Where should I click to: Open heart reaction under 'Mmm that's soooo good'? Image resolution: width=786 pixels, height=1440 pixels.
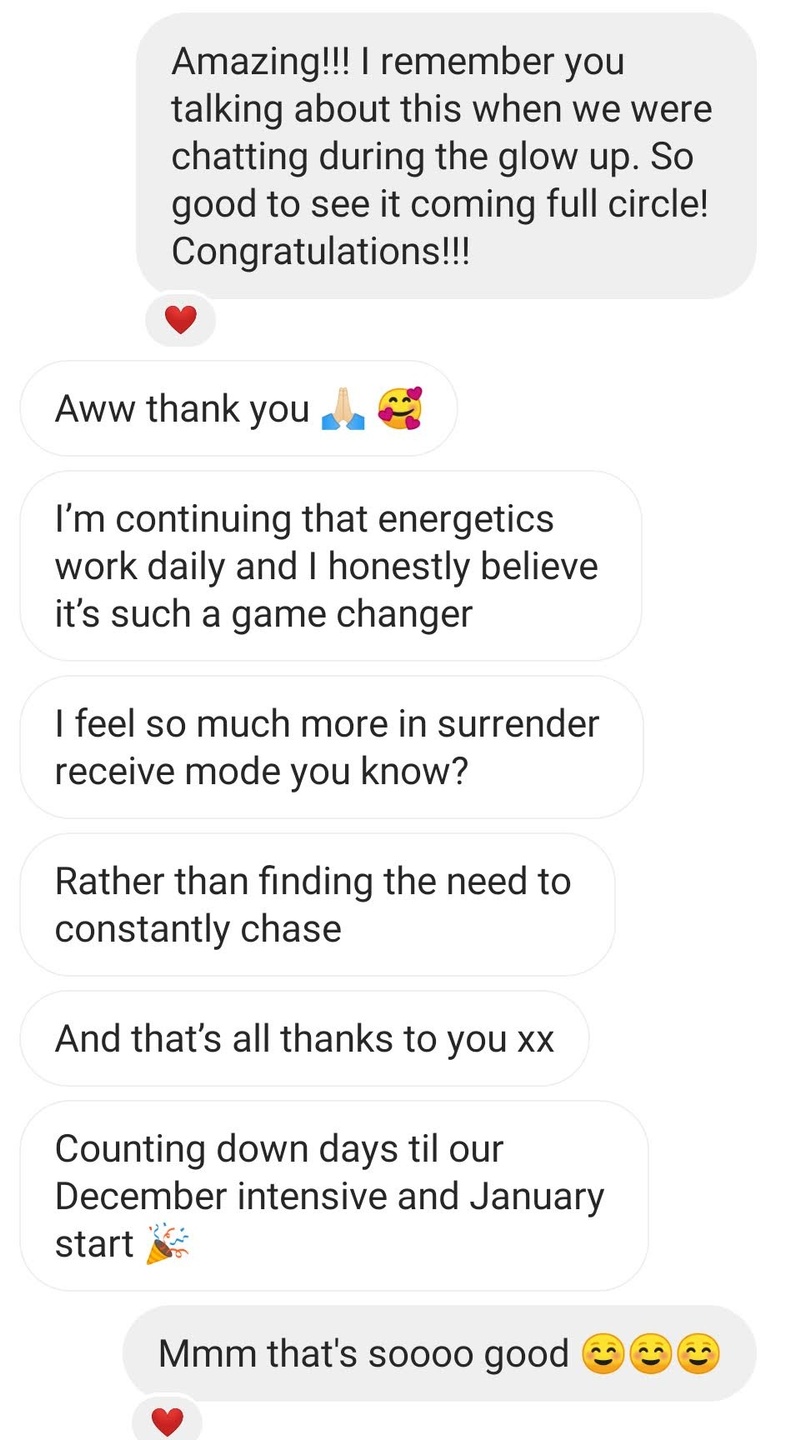[167, 1421]
